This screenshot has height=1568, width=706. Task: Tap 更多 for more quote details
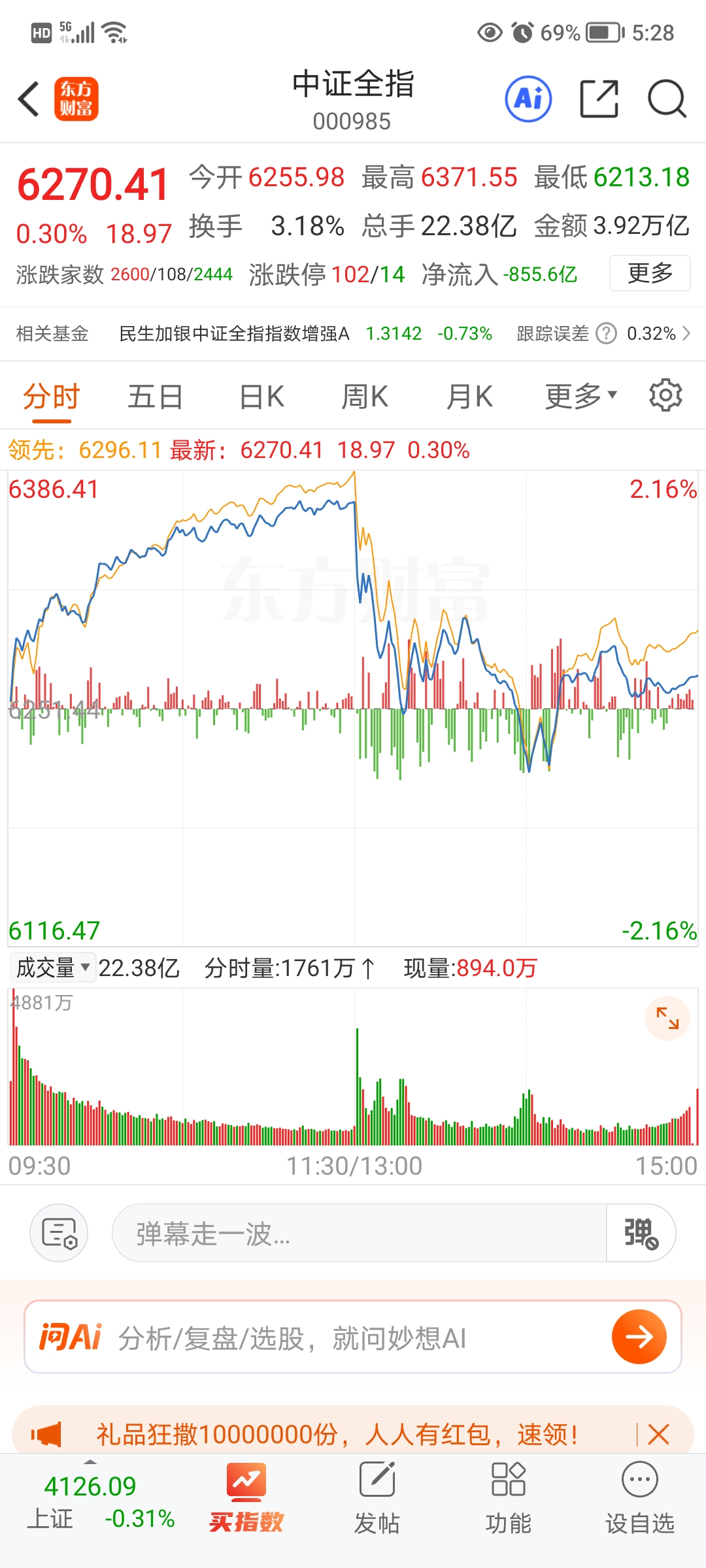(x=650, y=273)
